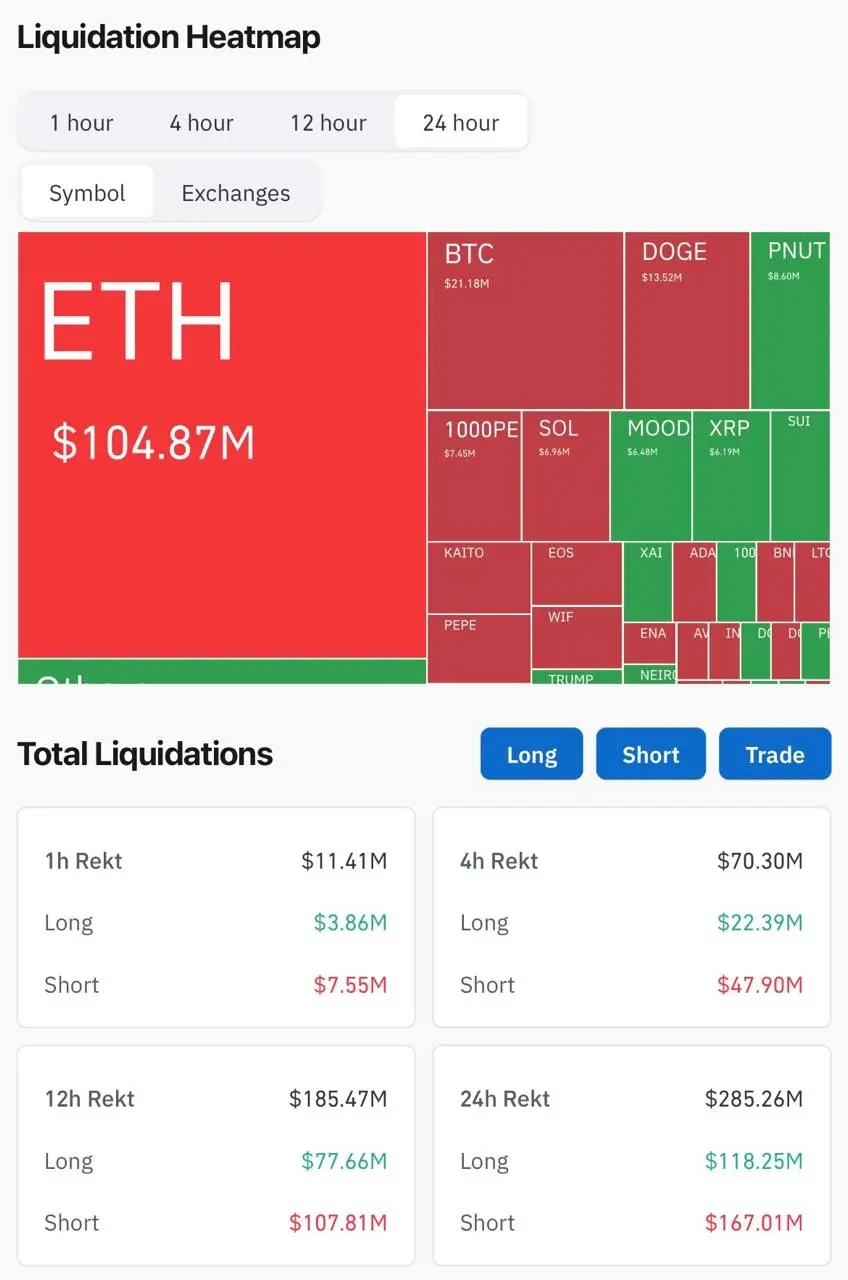The image size is (848, 1280).
Task: Select the 24 hour timeframe
Action: 461,123
